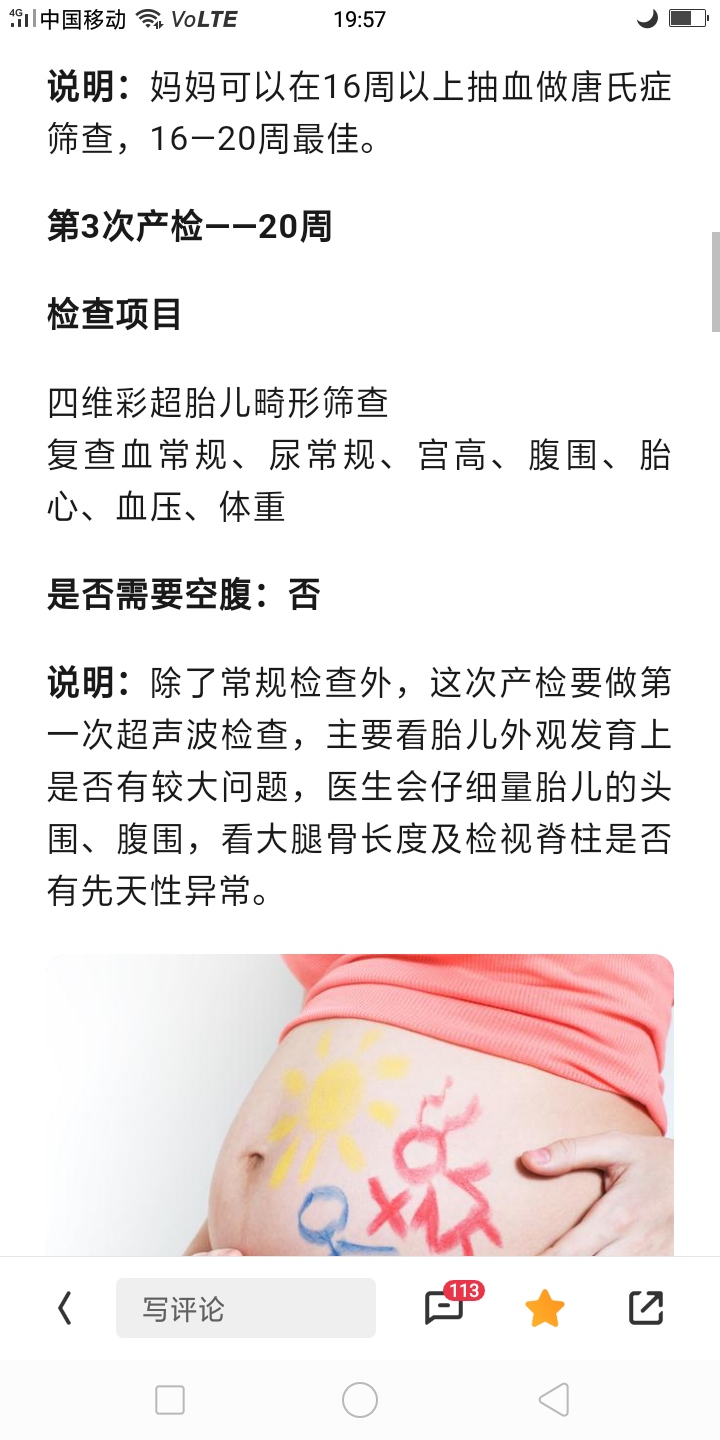
Task: Toggle the favorite star icon
Action: point(545,1308)
